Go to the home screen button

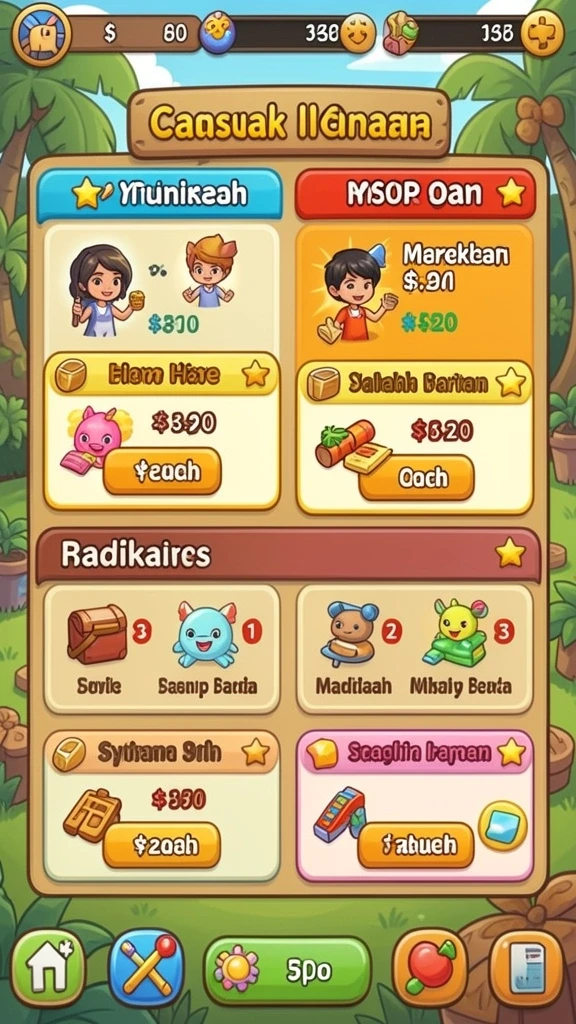click(49, 968)
